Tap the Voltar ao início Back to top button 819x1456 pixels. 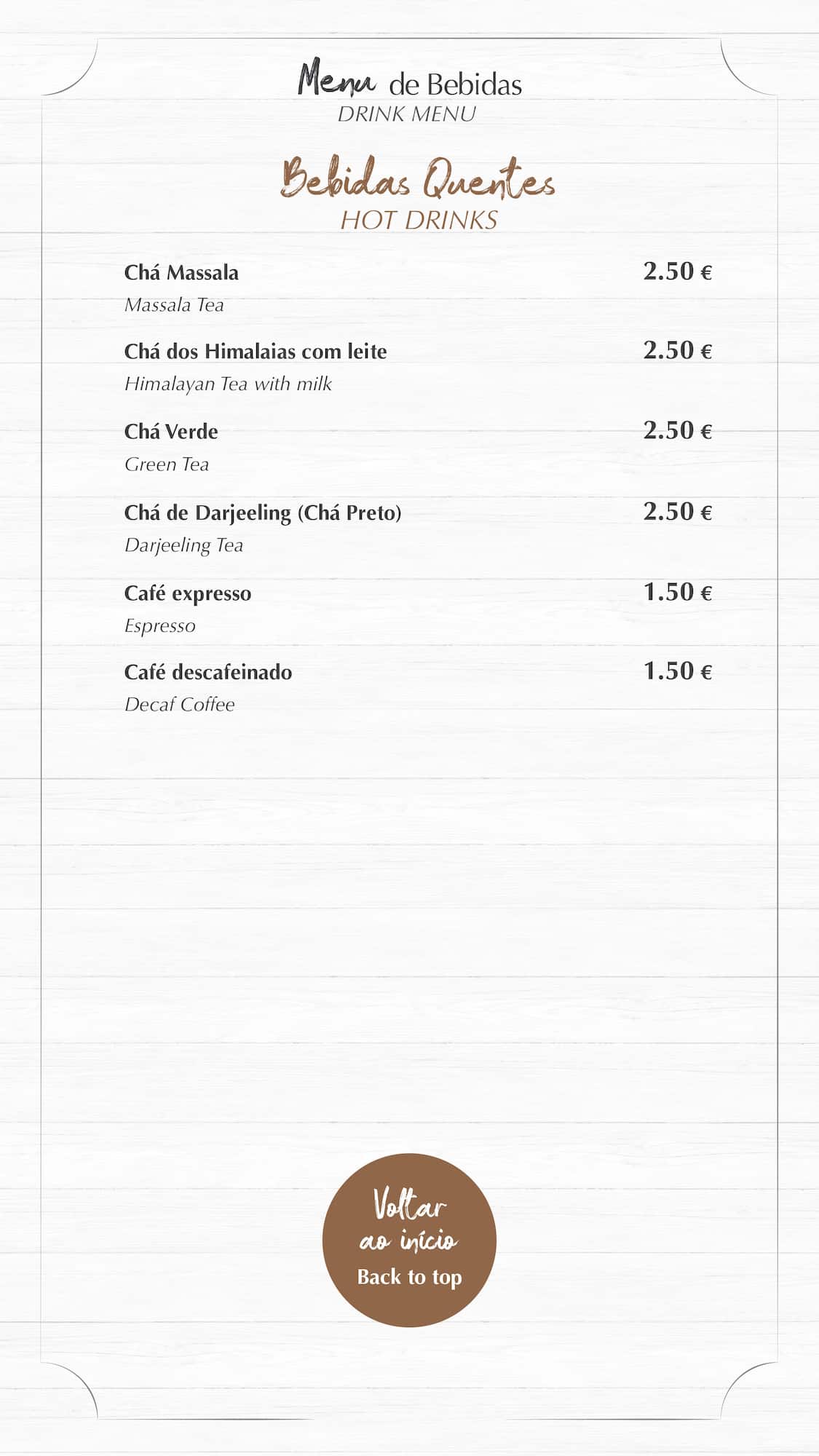click(409, 1240)
